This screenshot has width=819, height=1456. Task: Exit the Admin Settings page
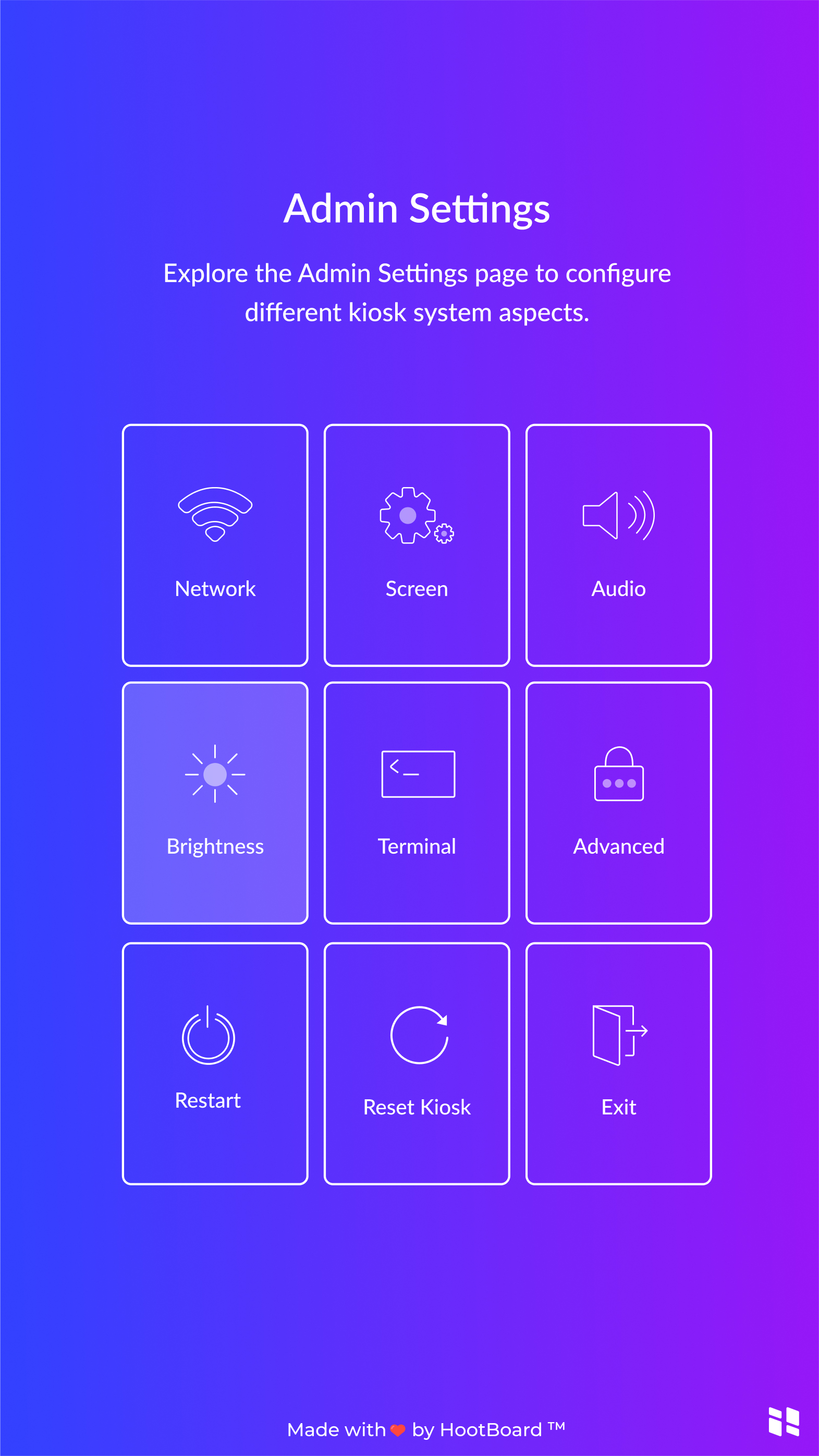click(x=618, y=1063)
